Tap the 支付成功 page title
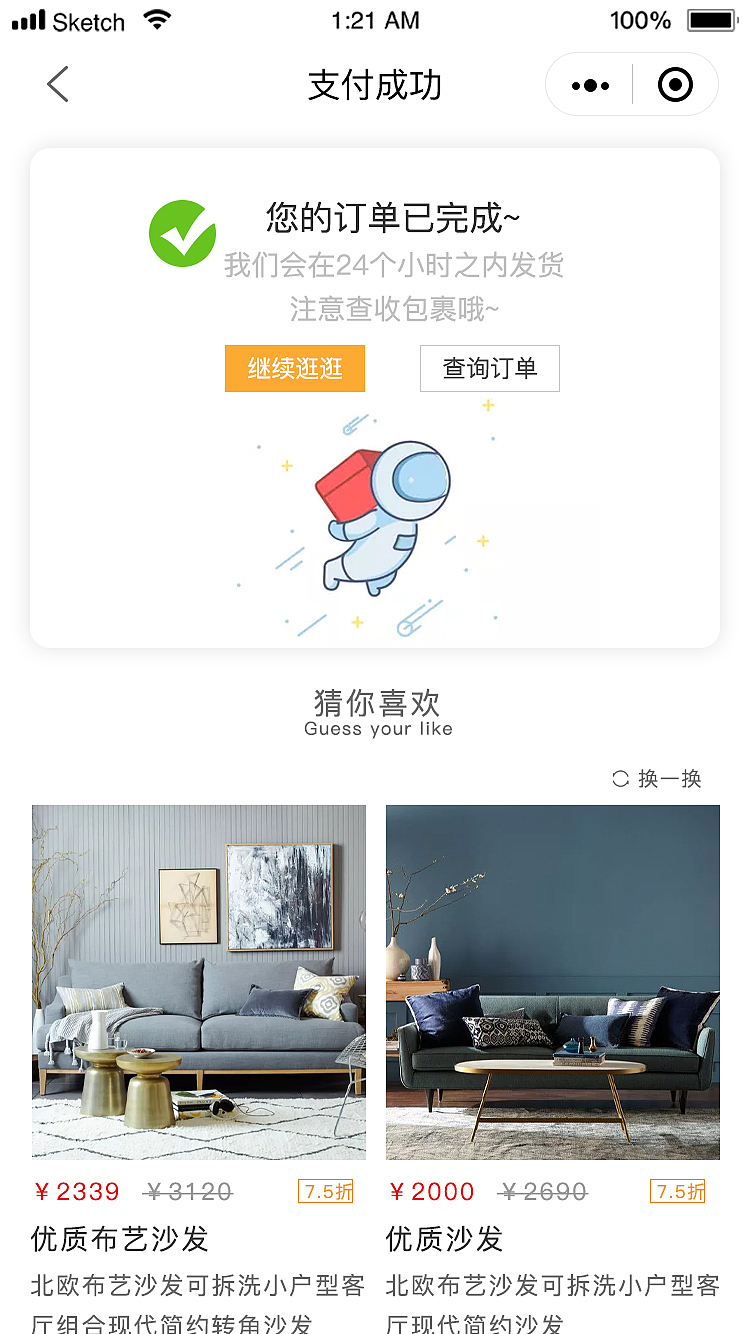 [x=375, y=86]
